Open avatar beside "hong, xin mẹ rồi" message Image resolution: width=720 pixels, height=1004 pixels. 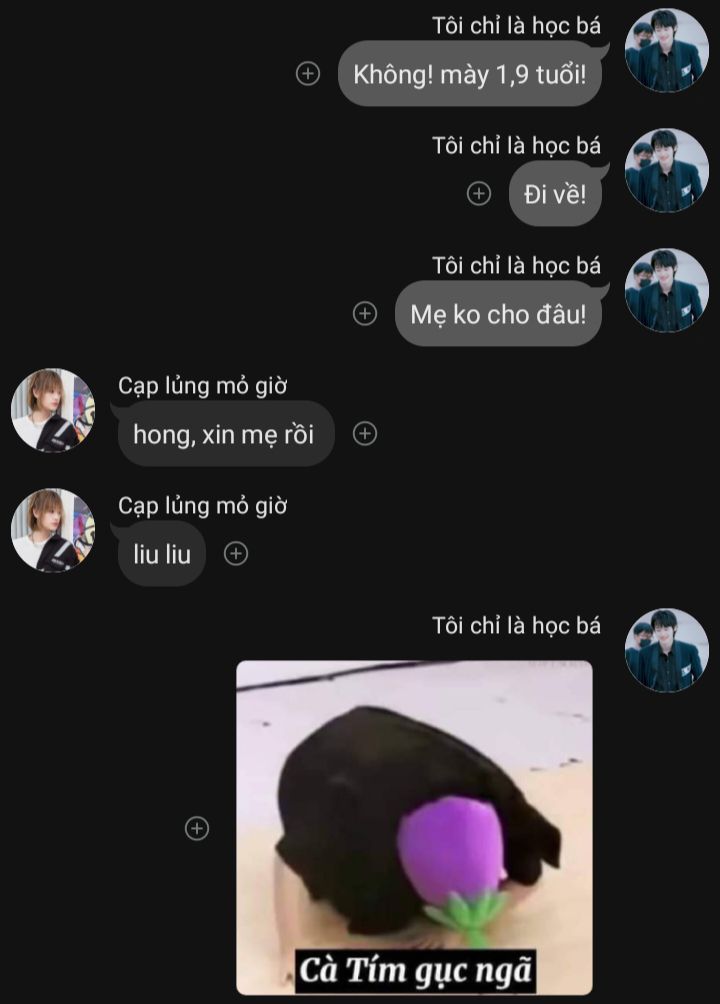(52, 410)
